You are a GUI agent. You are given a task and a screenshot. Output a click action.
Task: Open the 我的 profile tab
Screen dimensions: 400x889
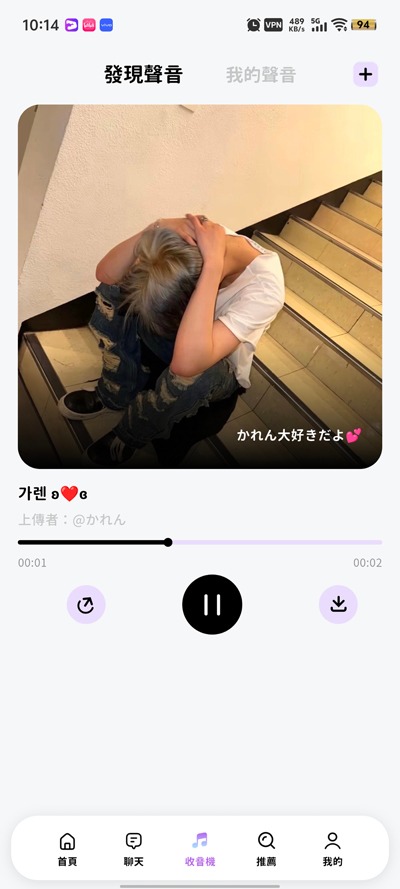[x=333, y=849]
